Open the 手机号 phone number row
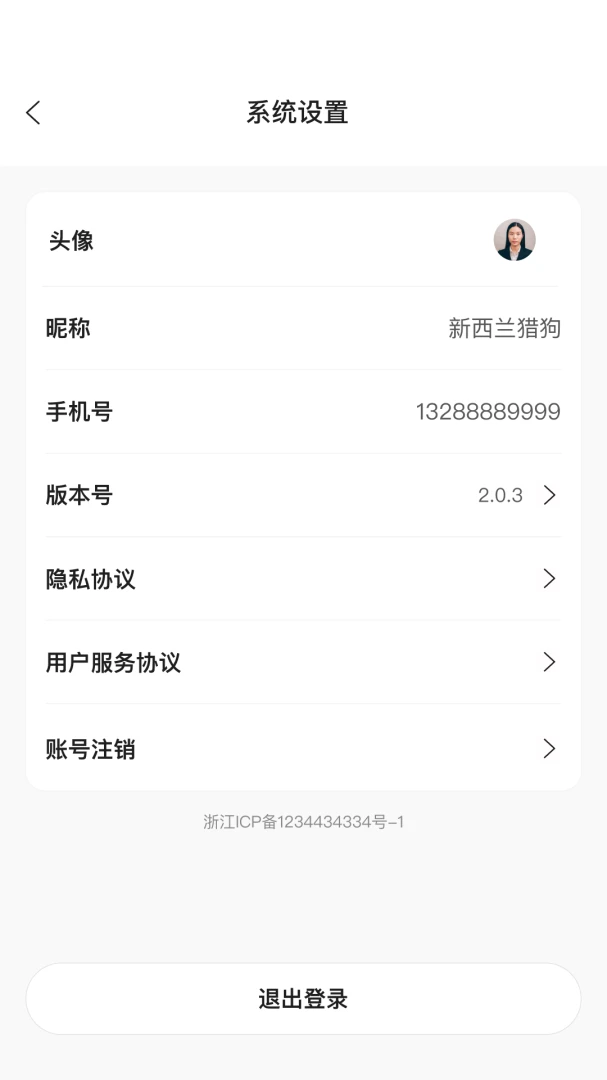 point(303,412)
